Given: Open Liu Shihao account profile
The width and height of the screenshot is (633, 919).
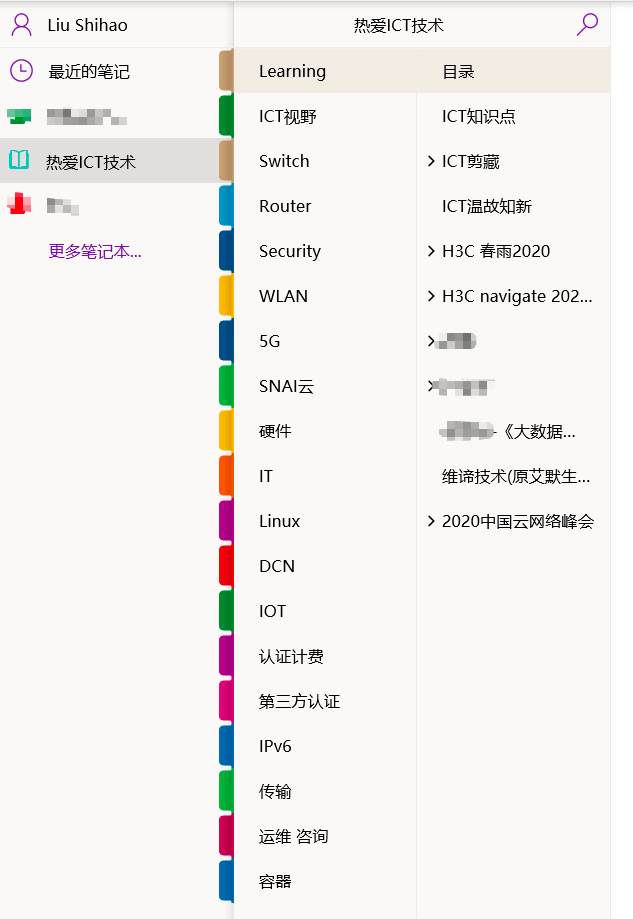Looking at the screenshot, I should [87, 25].
